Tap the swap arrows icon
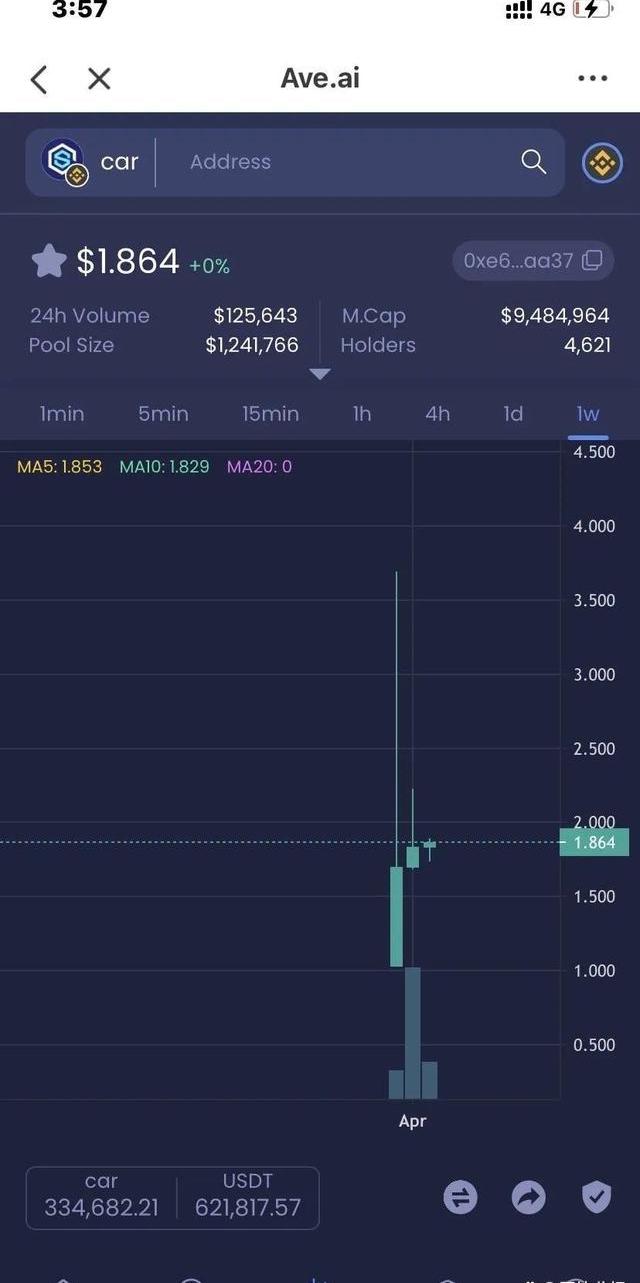 click(460, 1197)
